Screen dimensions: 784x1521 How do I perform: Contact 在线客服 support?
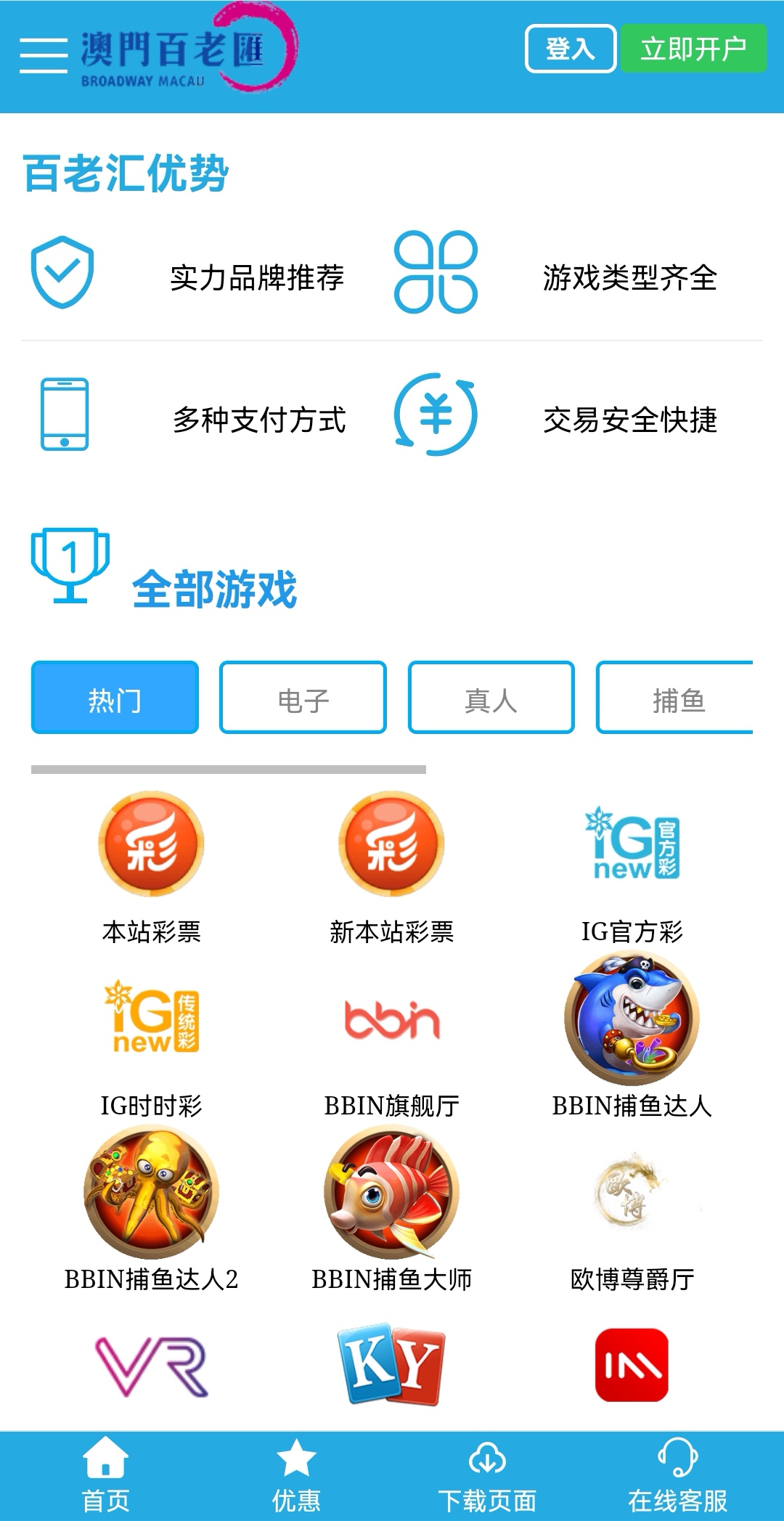tap(677, 1475)
